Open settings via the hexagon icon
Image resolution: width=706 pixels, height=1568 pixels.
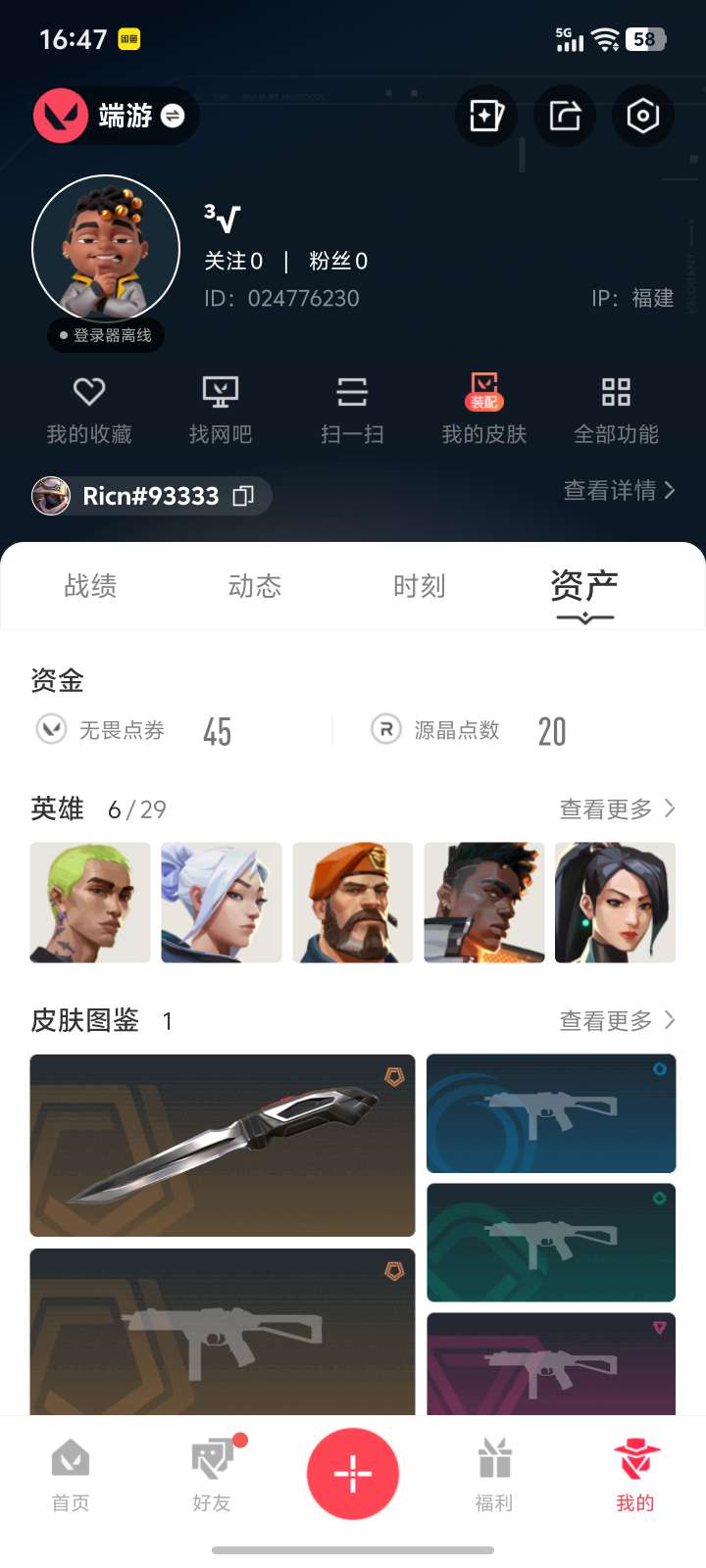click(x=642, y=117)
